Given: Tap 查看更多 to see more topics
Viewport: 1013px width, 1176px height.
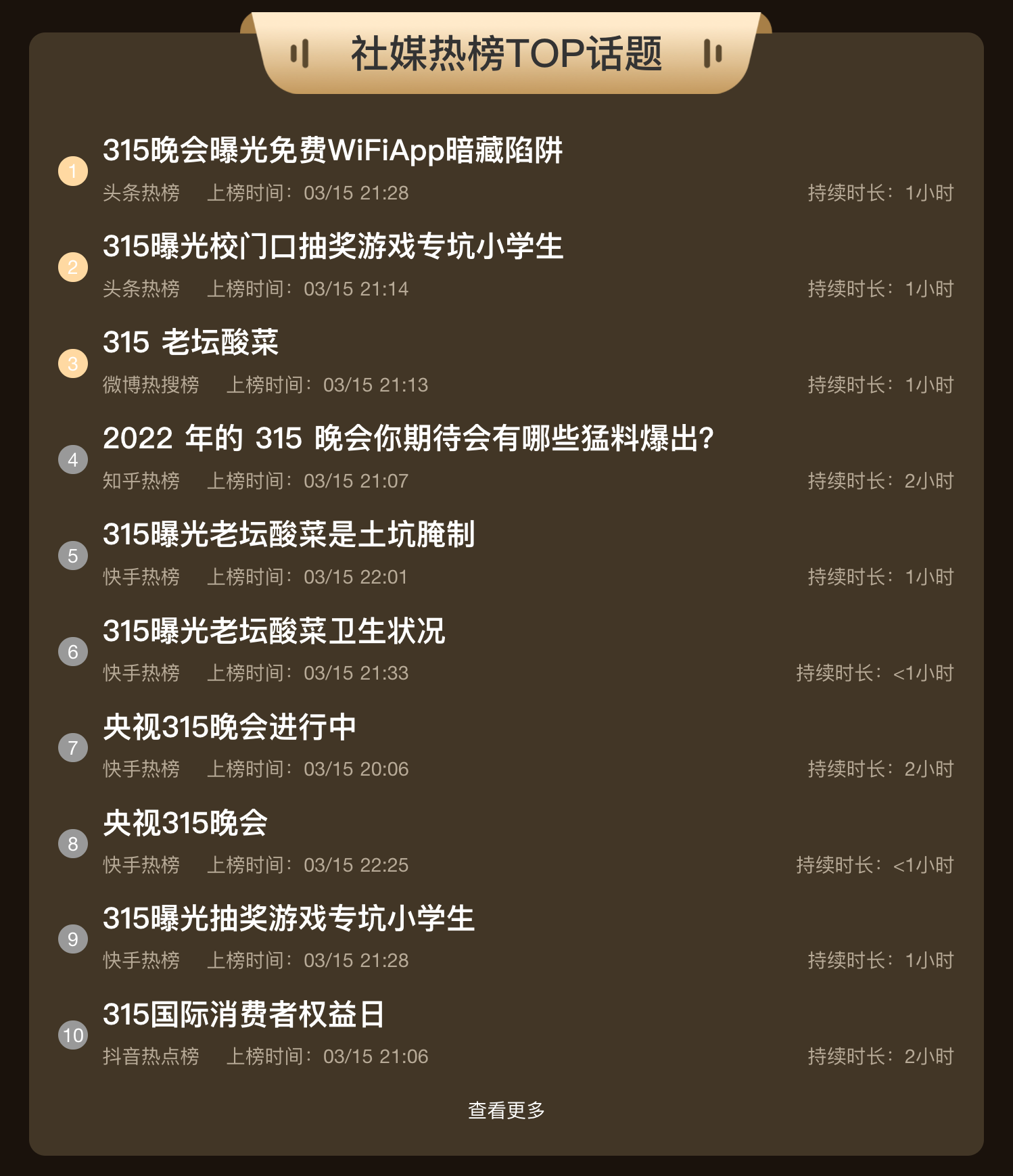Looking at the screenshot, I should pos(506,1110).
